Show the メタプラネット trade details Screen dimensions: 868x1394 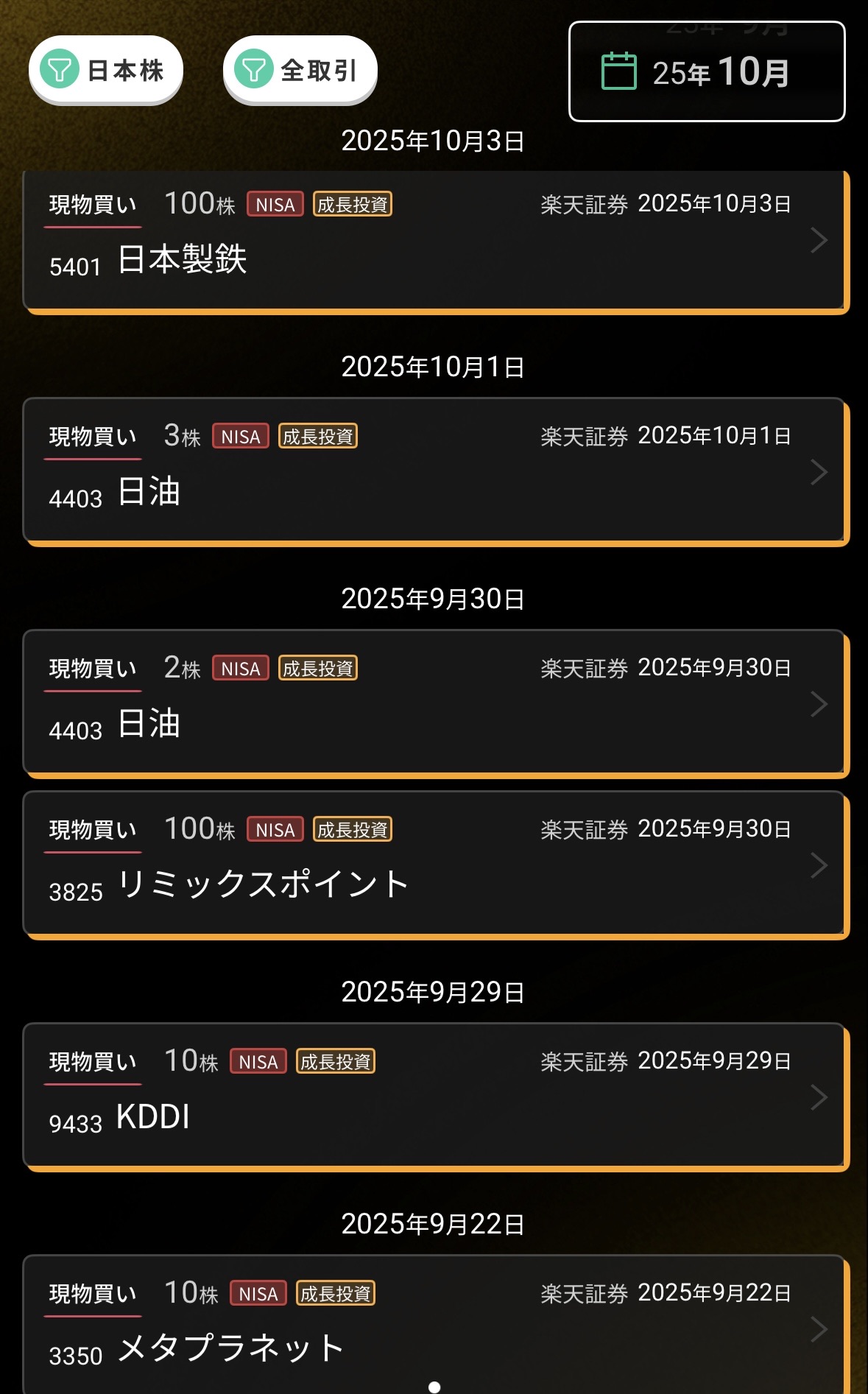click(434, 1326)
